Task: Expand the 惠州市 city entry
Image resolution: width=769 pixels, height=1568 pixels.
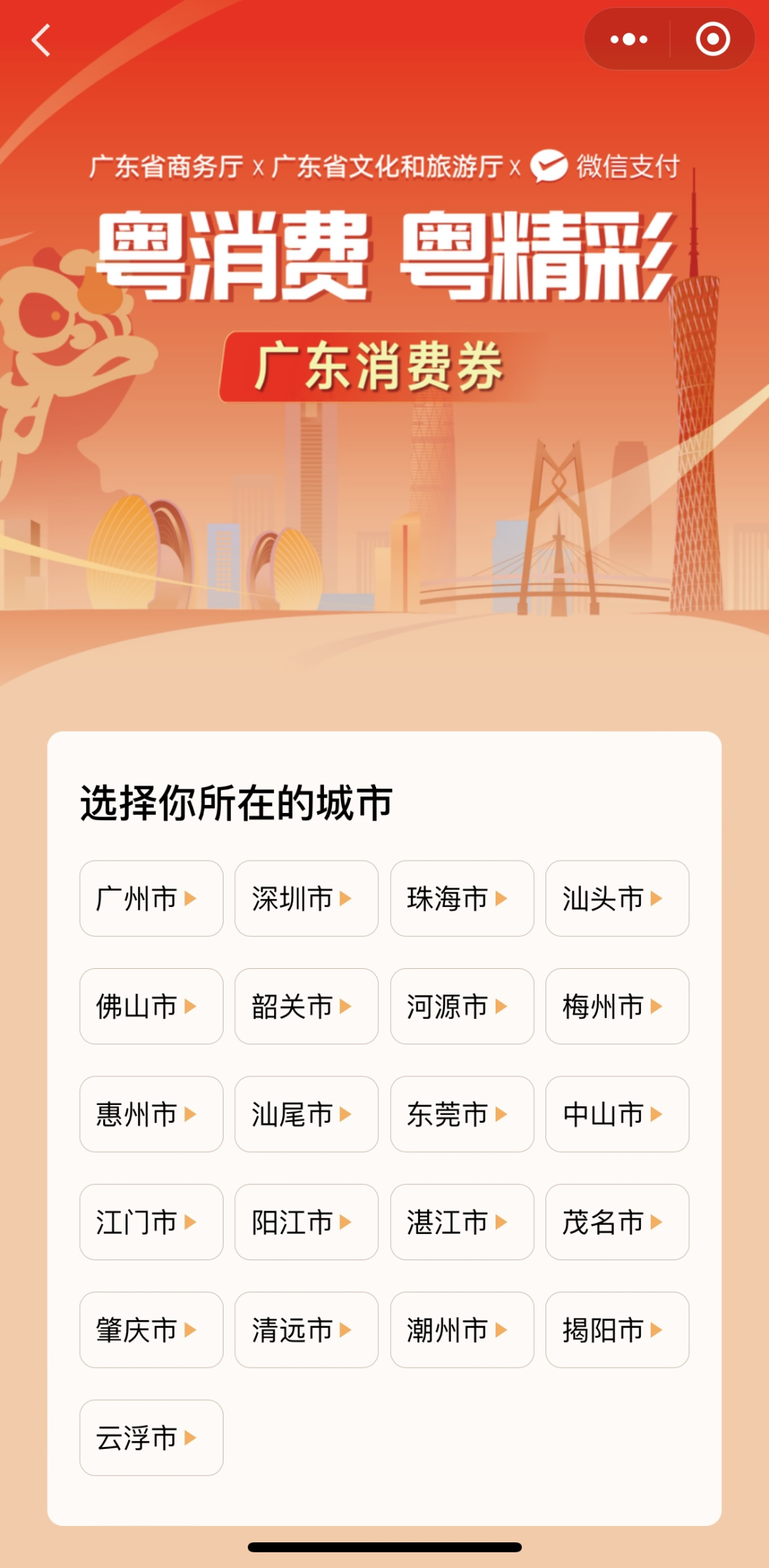Action: (x=151, y=1115)
